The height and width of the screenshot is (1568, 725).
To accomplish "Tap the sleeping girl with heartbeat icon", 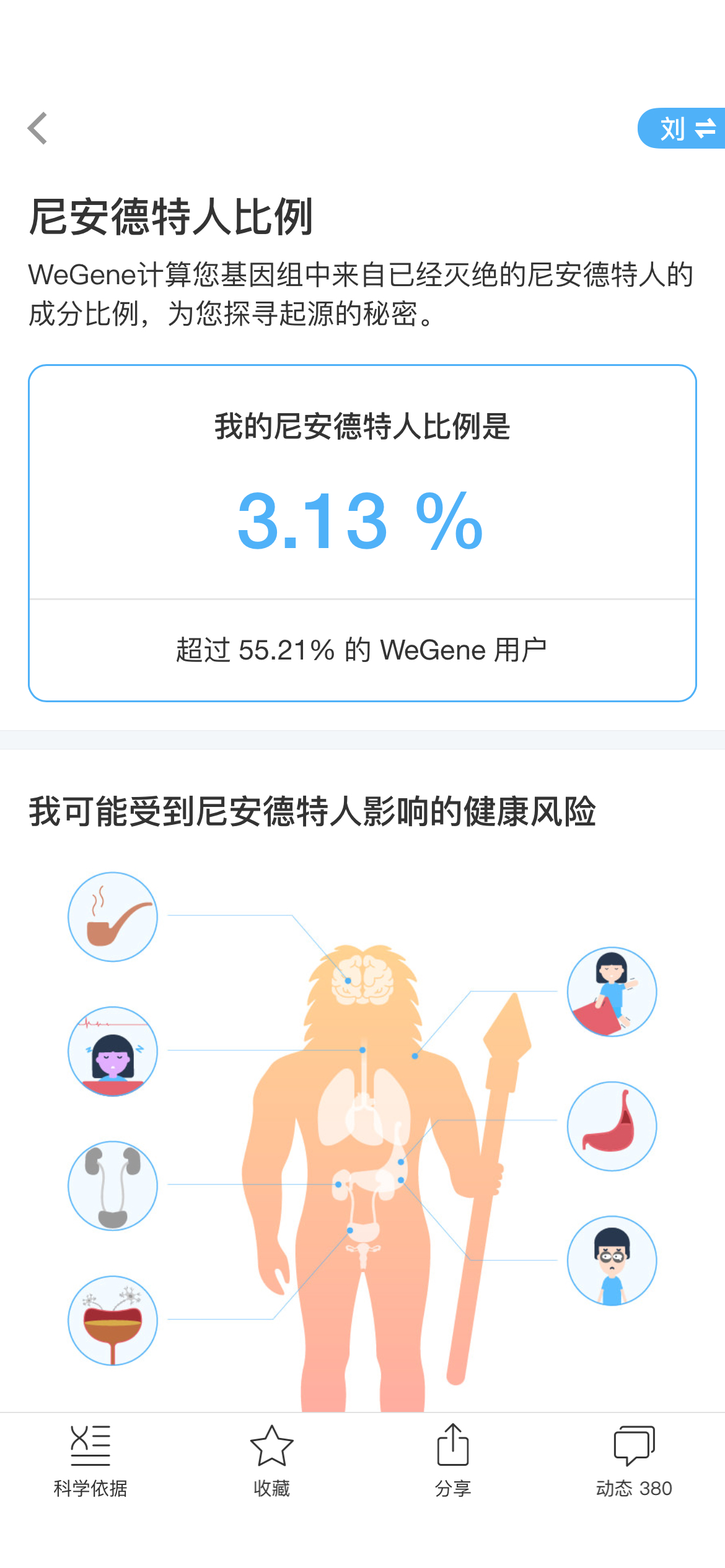I will pyautogui.click(x=113, y=1051).
